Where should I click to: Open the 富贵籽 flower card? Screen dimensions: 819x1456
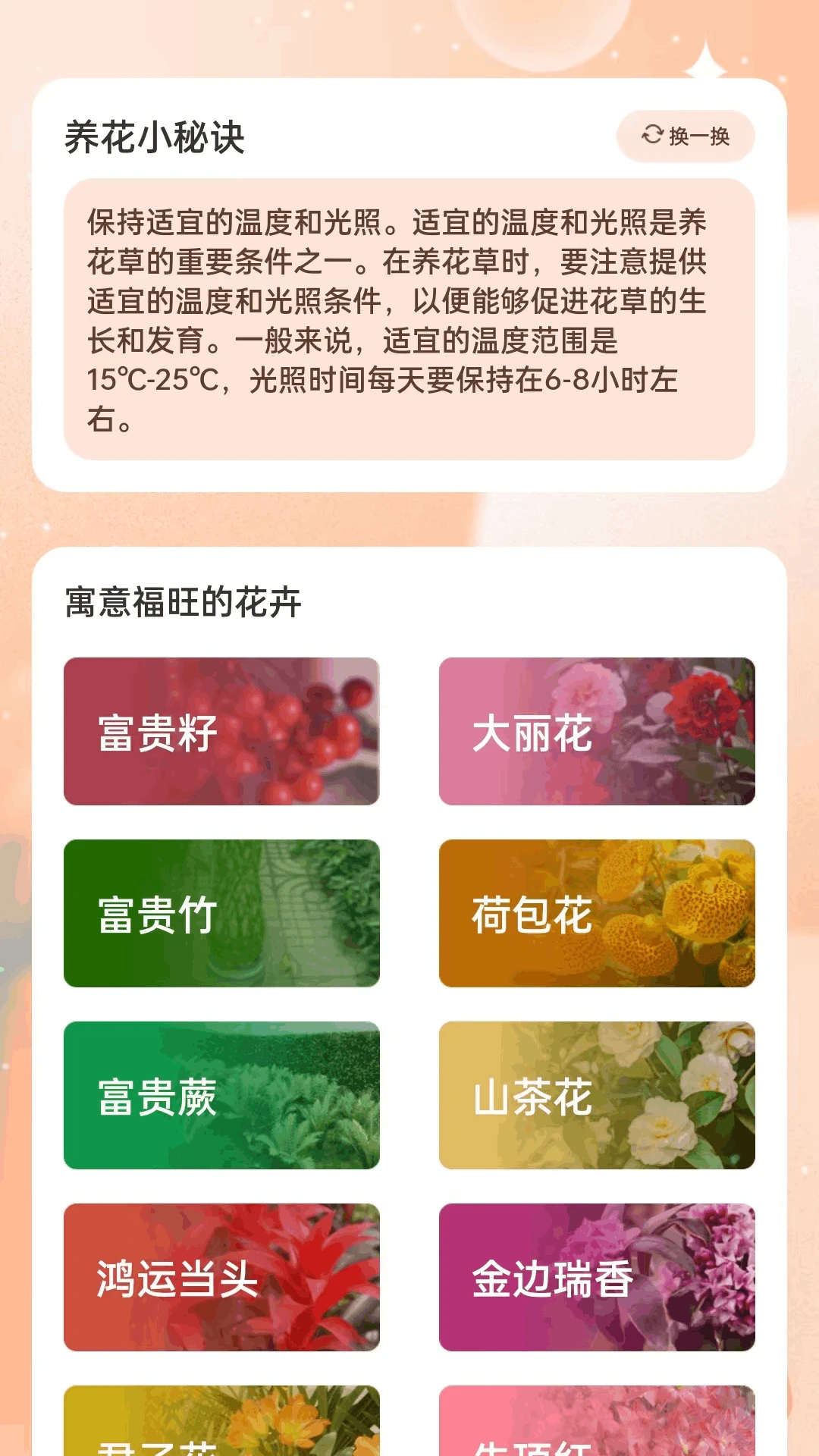pos(221,731)
